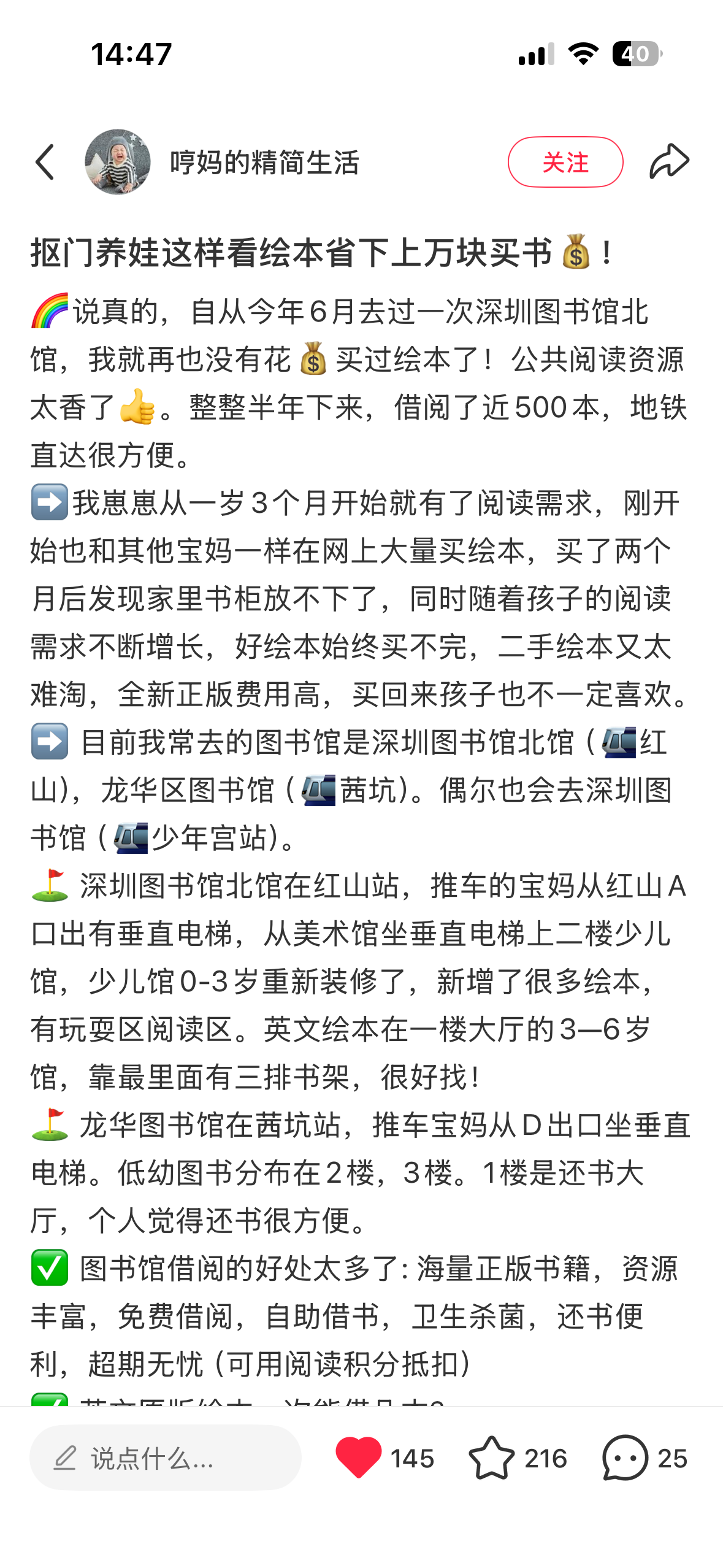723x1568 pixels.
Task: Open 哼妈的精简生活 profile avatar
Action: pos(117,163)
